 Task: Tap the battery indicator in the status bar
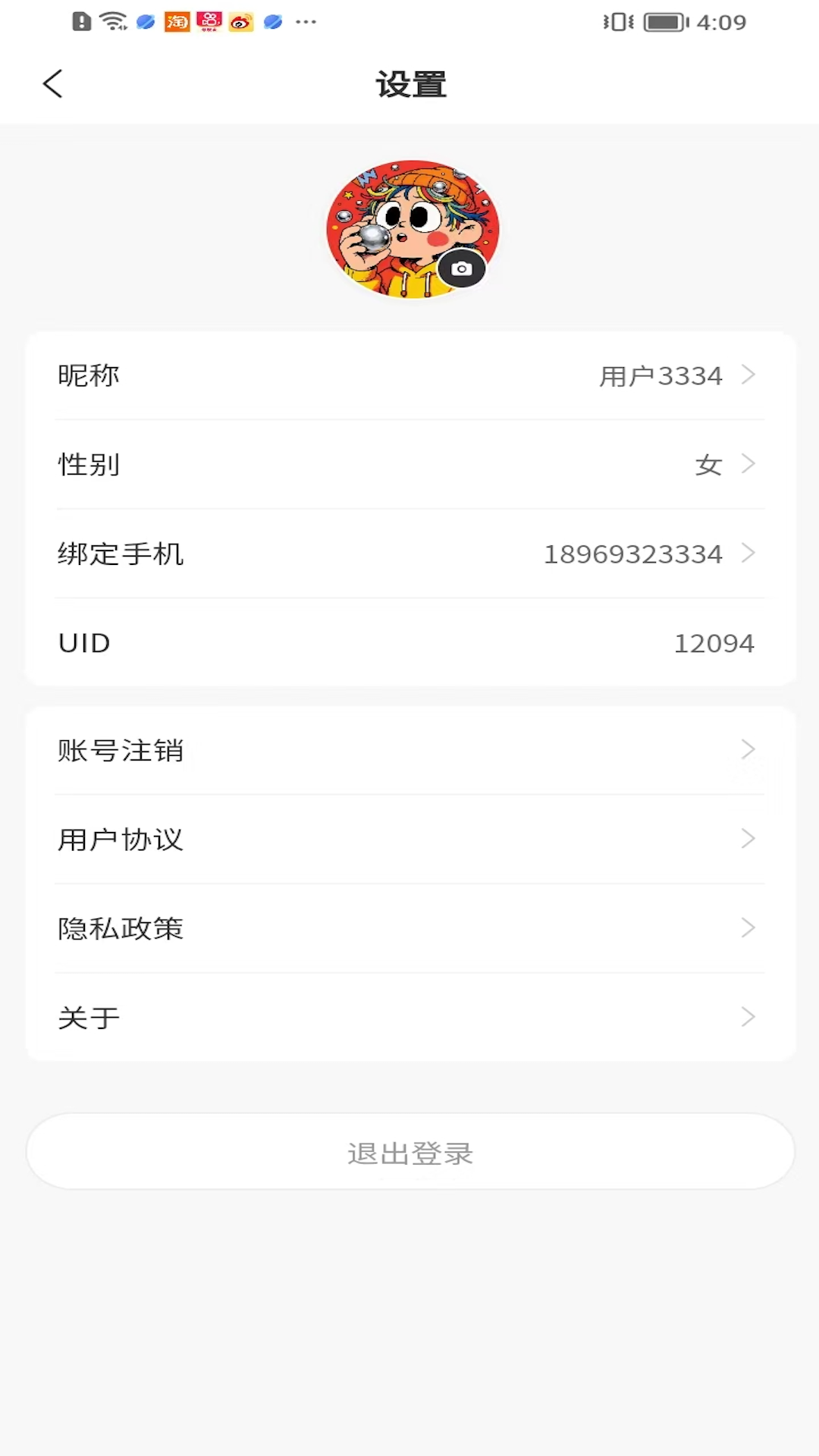(666, 22)
